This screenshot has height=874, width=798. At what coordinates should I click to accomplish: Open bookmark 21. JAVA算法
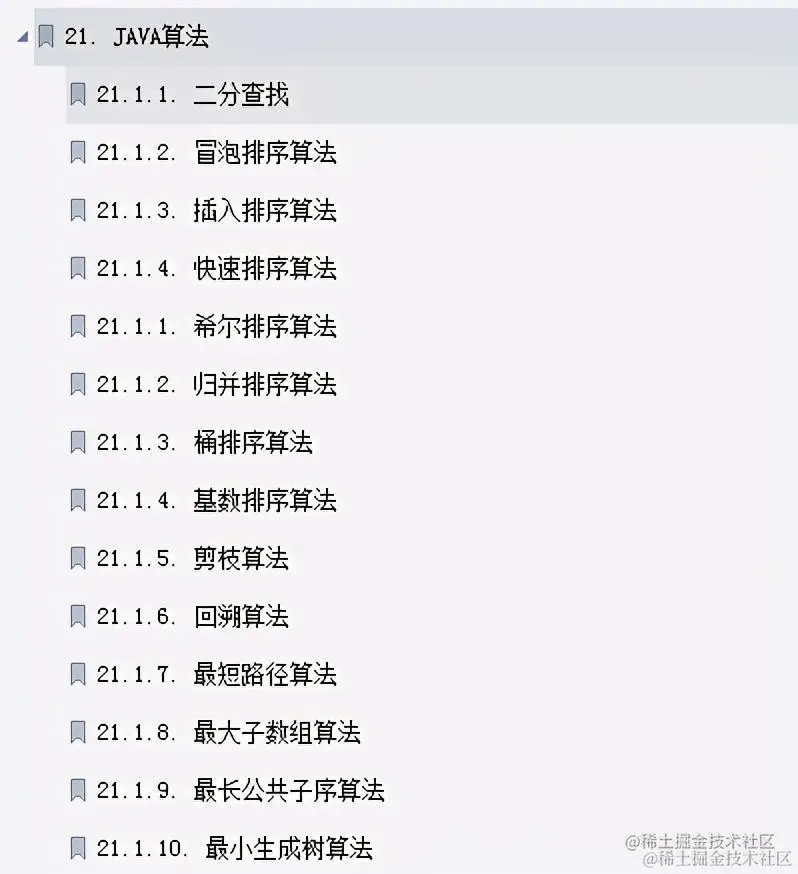(136, 38)
